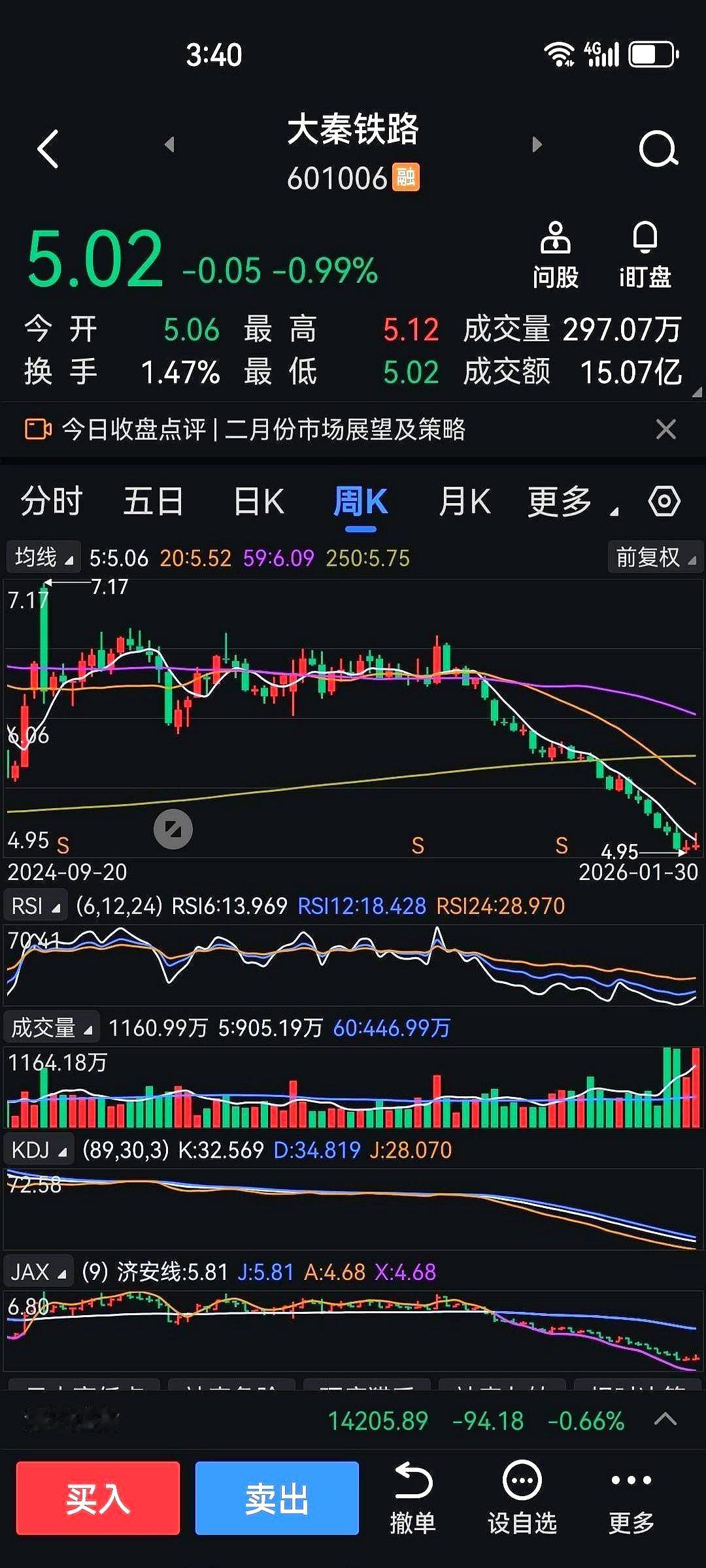This screenshot has width=706, height=1568.
Task: Tap the rotate-screen icon on the chart
Action: 173,828
